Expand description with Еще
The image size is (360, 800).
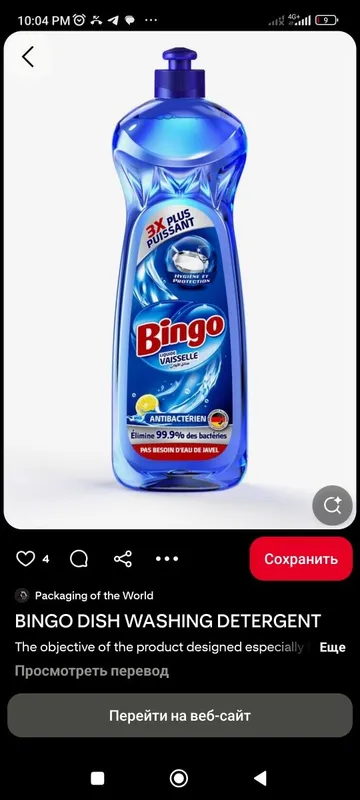332,647
